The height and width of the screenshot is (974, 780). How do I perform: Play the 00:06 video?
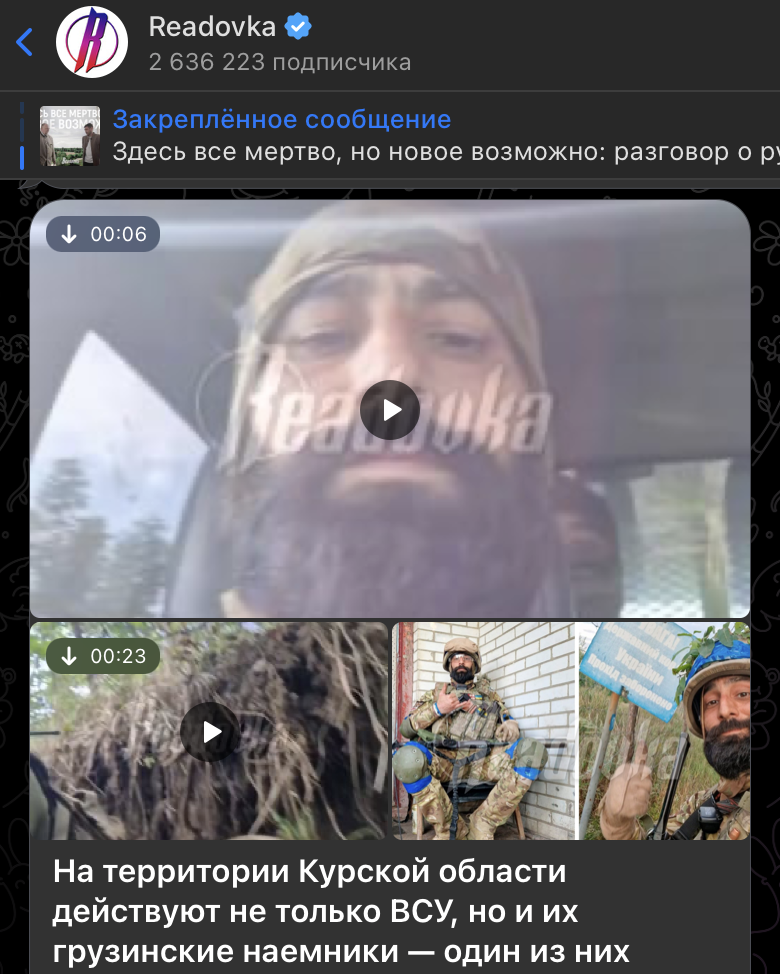pos(389,410)
